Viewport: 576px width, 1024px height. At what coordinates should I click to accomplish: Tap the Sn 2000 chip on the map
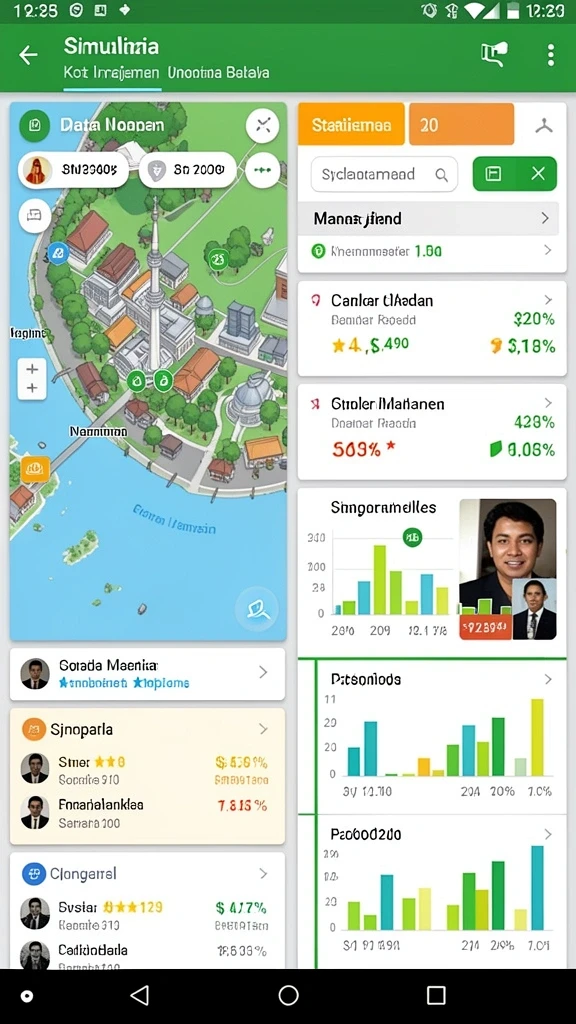click(188, 170)
